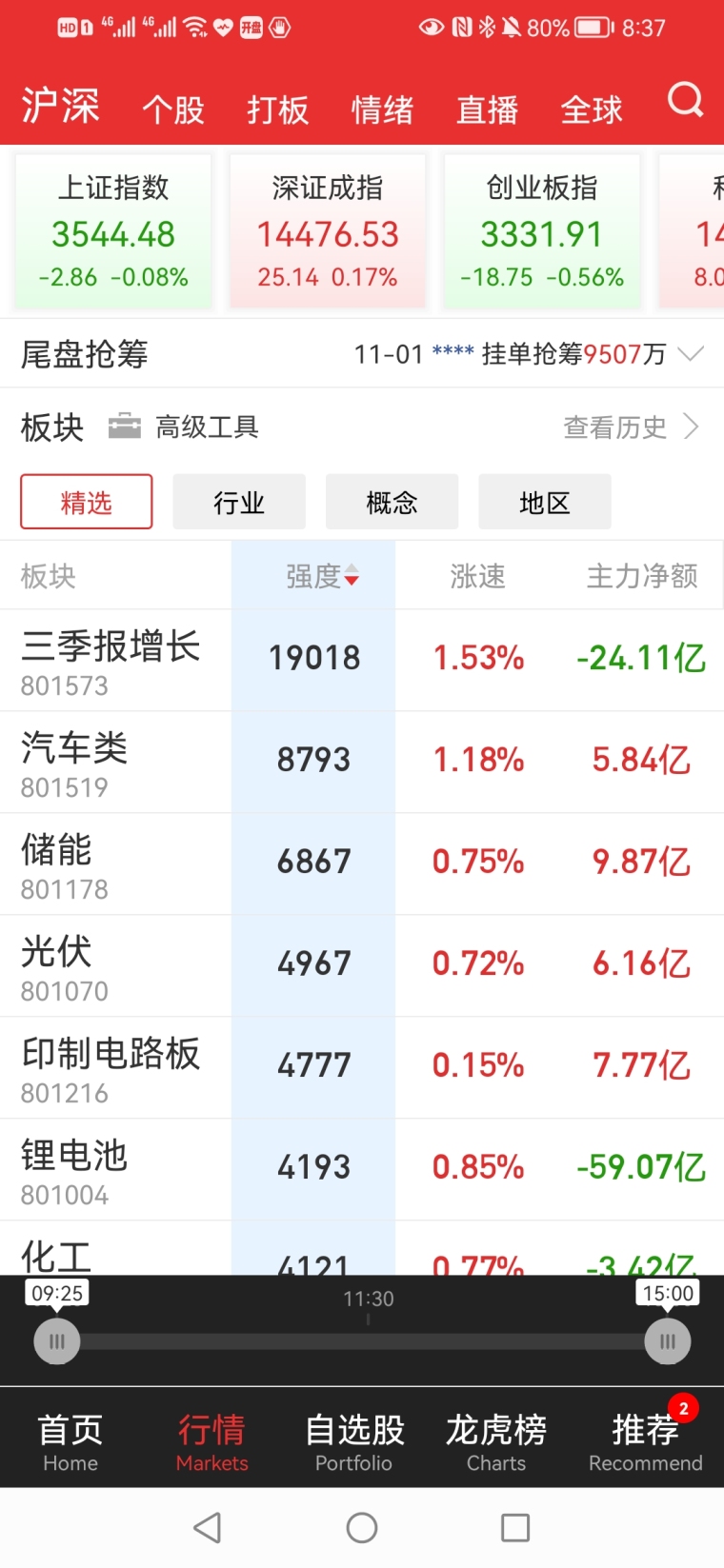Viewport: 724px width, 1568px height.
Task: Open 高级工具 toolbox
Action: pyautogui.click(x=184, y=427)
